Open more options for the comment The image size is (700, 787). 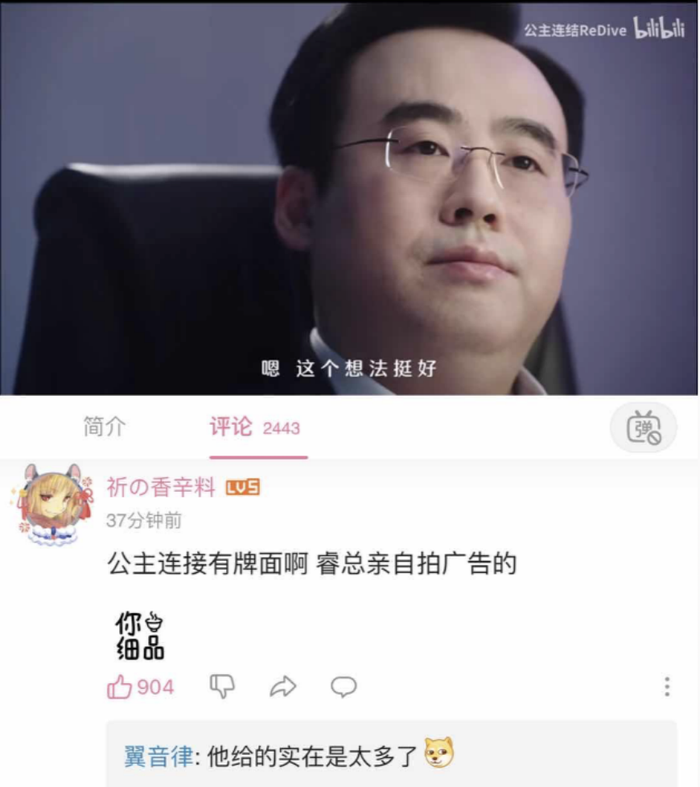[667, 686]
